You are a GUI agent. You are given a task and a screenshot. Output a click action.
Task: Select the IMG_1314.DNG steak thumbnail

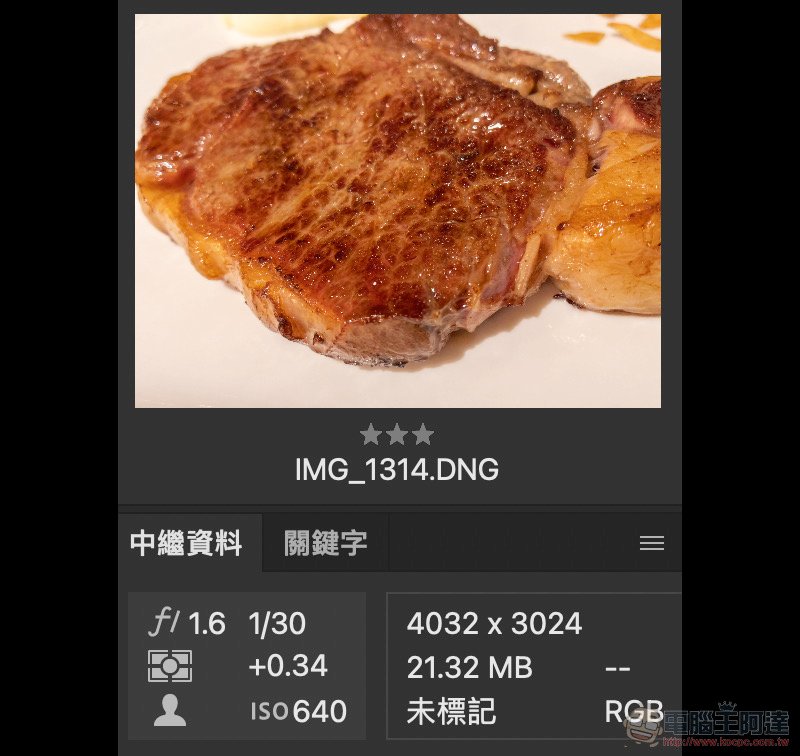tap(398, 210)
